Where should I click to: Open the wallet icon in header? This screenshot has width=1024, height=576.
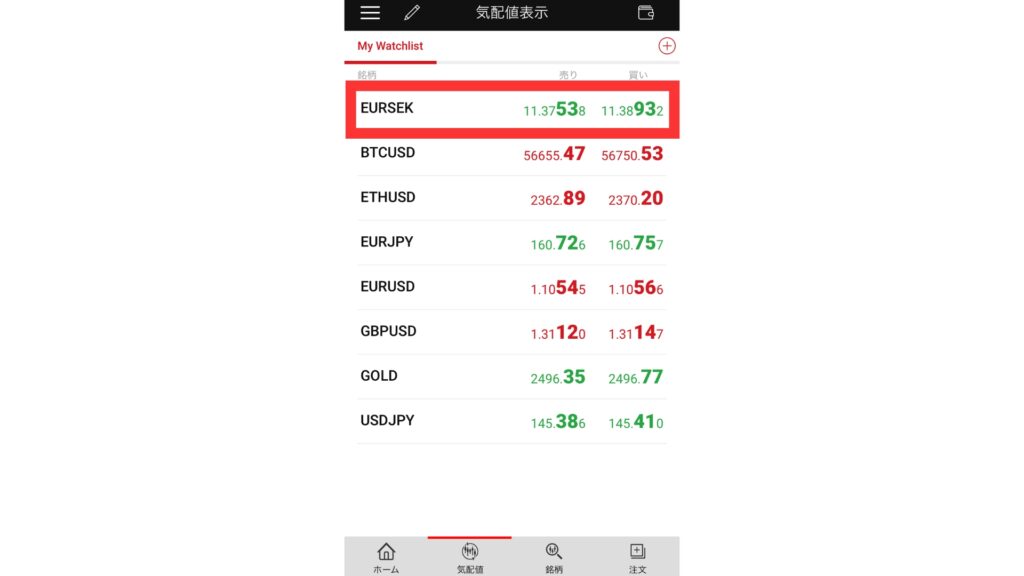pos(646,13)
